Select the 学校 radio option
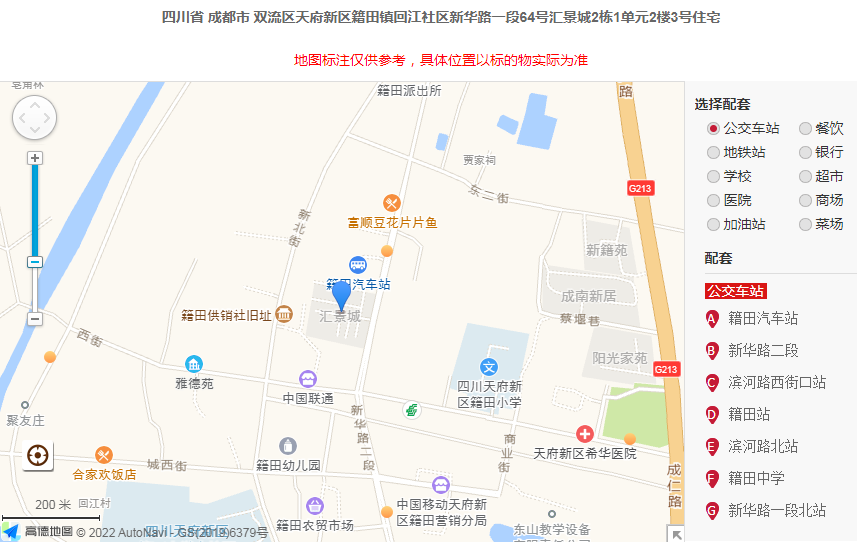The height and width of the screenshot is (542, 857). 713,176
